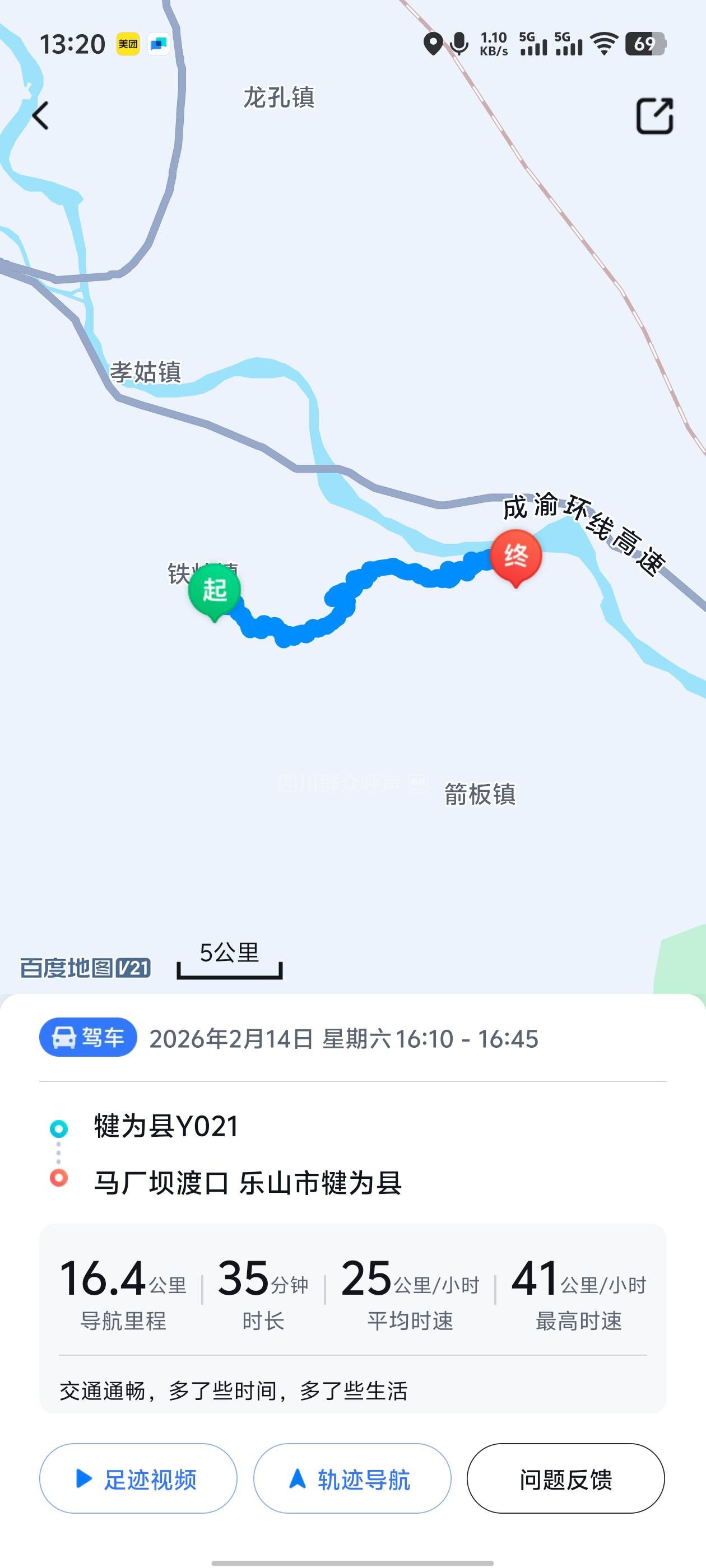Select the red 终 end marker

tap(515, 556)
